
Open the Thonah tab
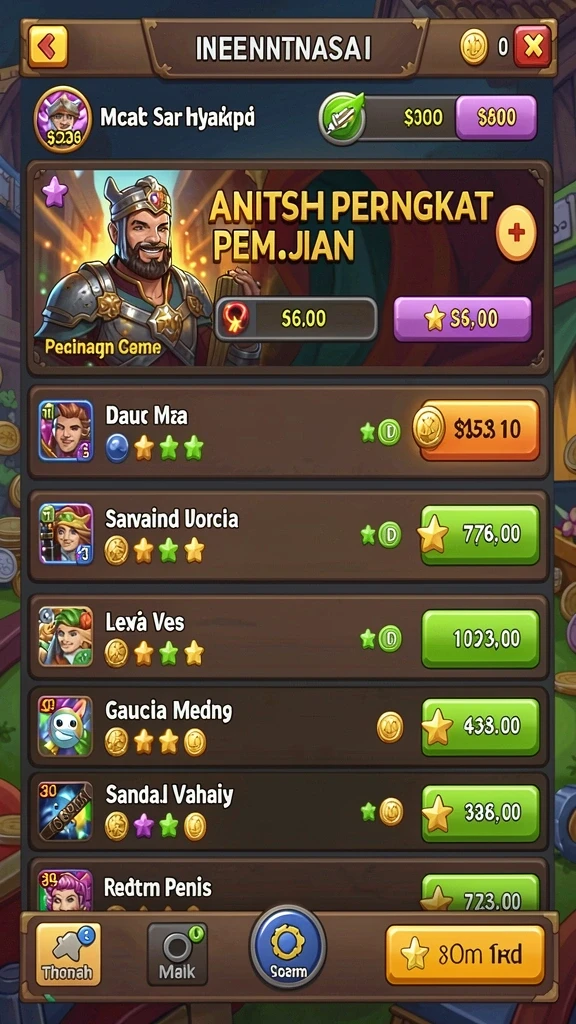point(68,953)
